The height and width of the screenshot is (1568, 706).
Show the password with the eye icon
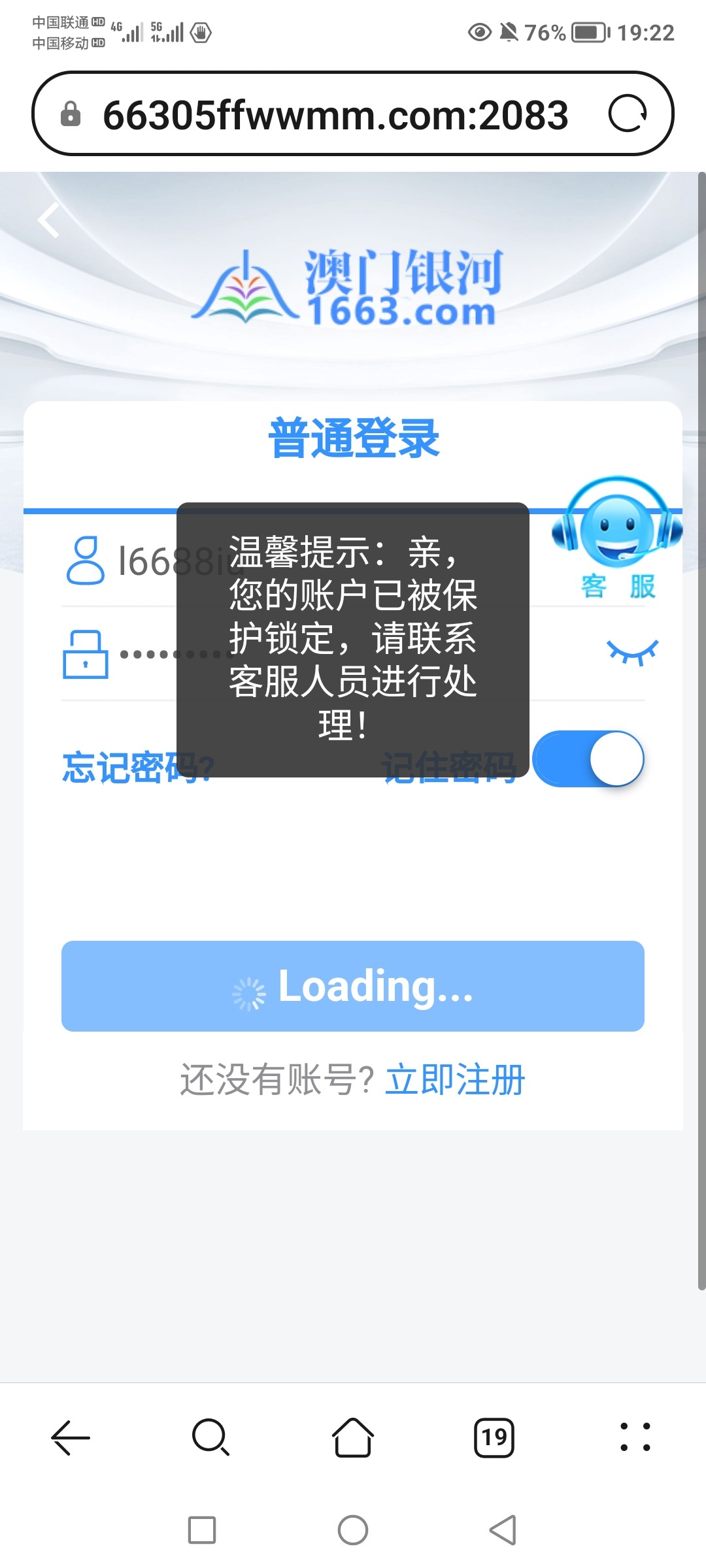[x=631, y=652]
